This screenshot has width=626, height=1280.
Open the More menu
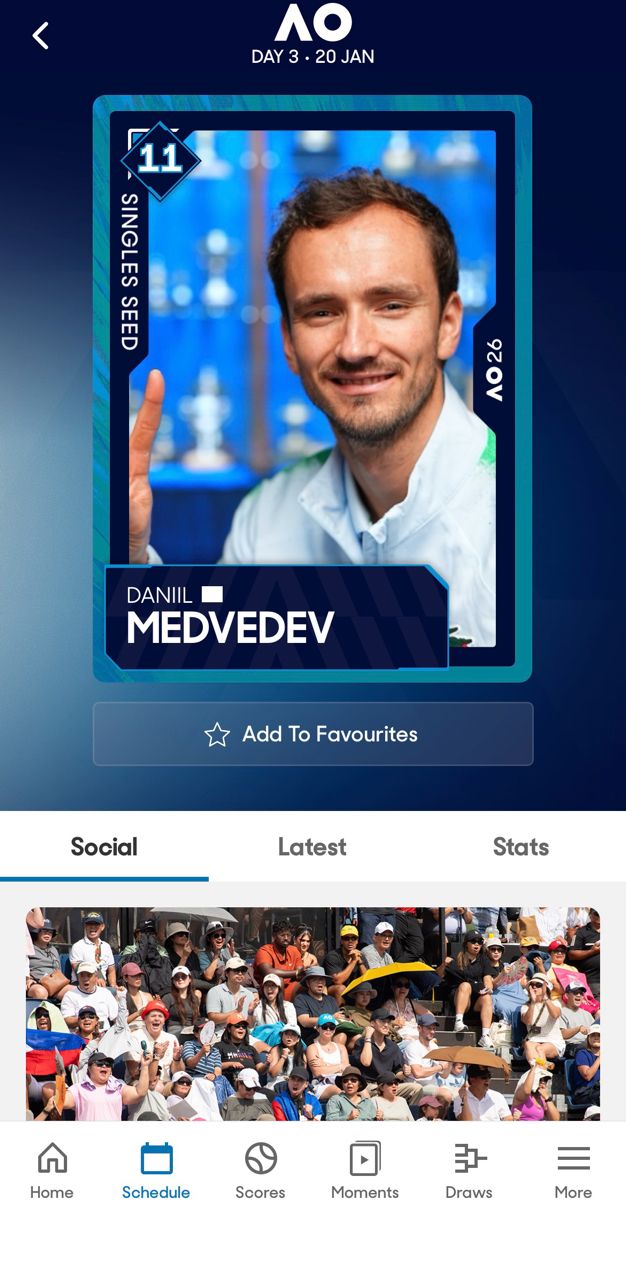(x=573, y=1172)
